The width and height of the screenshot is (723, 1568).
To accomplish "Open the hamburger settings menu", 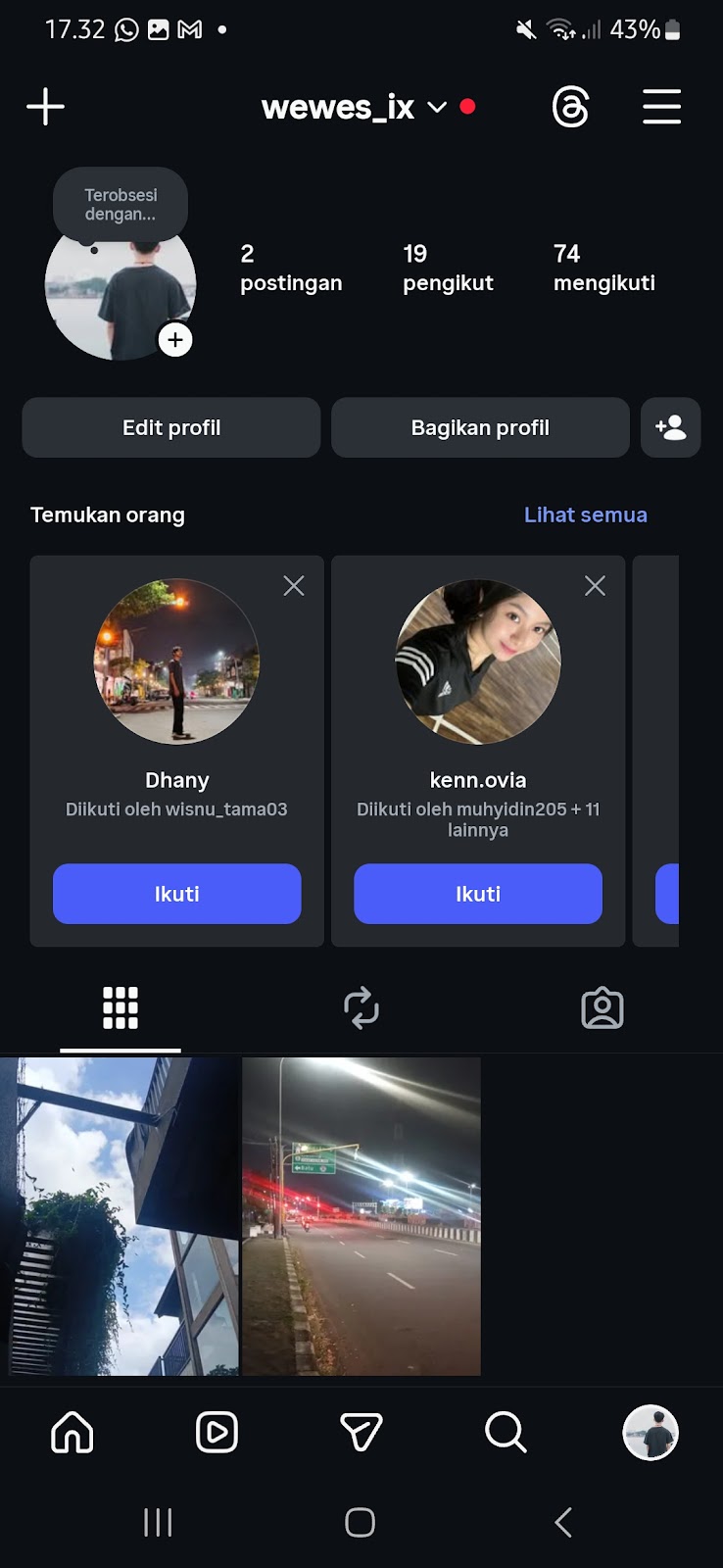I will click(x=661, y=107).
